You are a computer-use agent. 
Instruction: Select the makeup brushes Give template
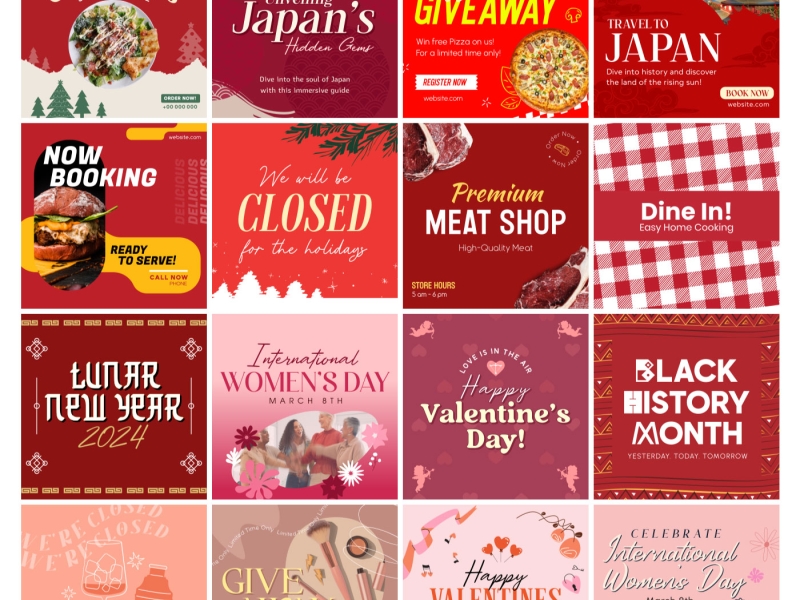pyautogui.click(x=305, y=552)
